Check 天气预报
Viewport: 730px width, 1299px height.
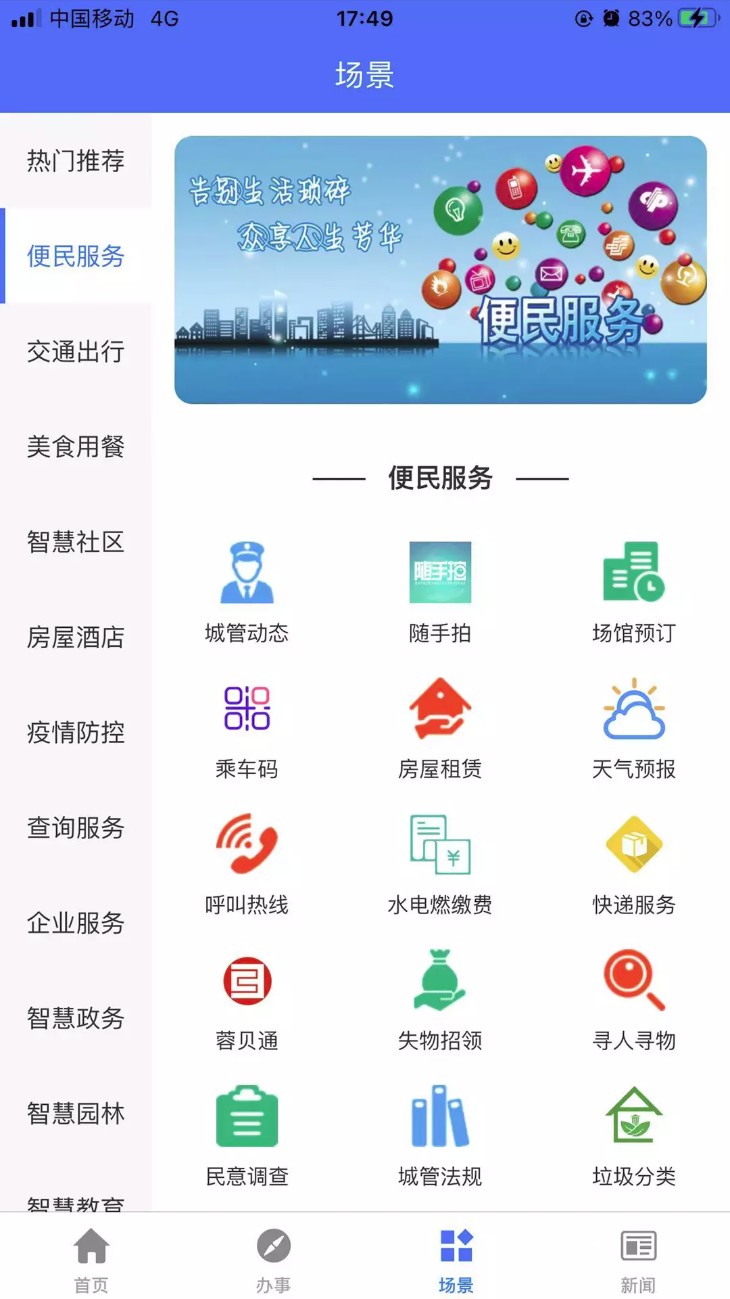pyautogui.click(x=634, y=727)
